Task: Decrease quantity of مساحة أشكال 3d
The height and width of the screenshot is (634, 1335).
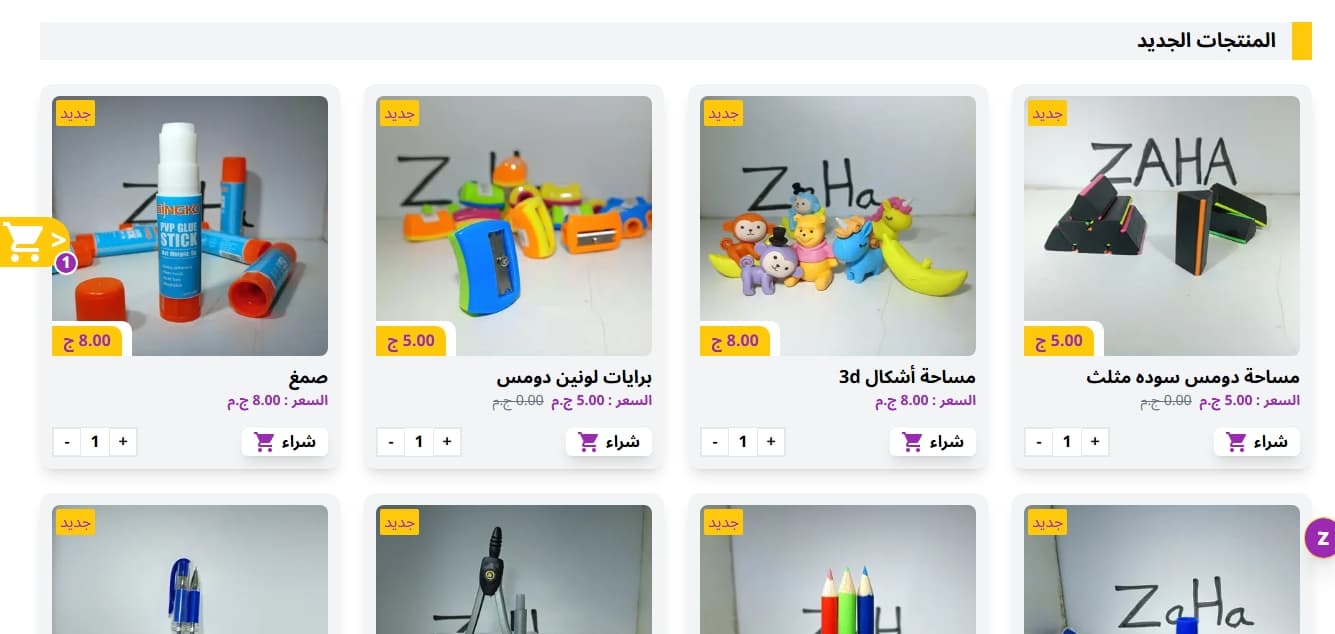Action: [x=714, y=442]
